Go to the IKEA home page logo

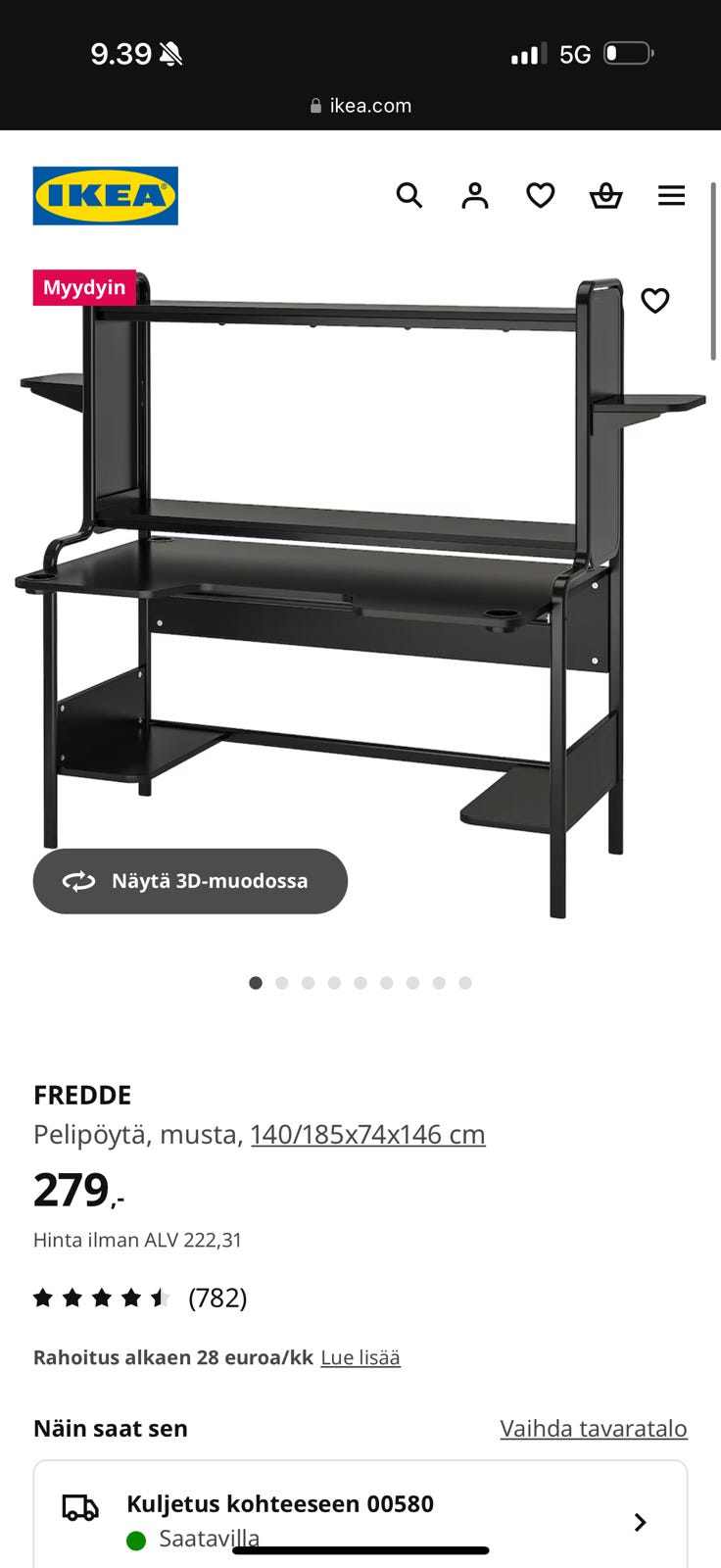106,196
